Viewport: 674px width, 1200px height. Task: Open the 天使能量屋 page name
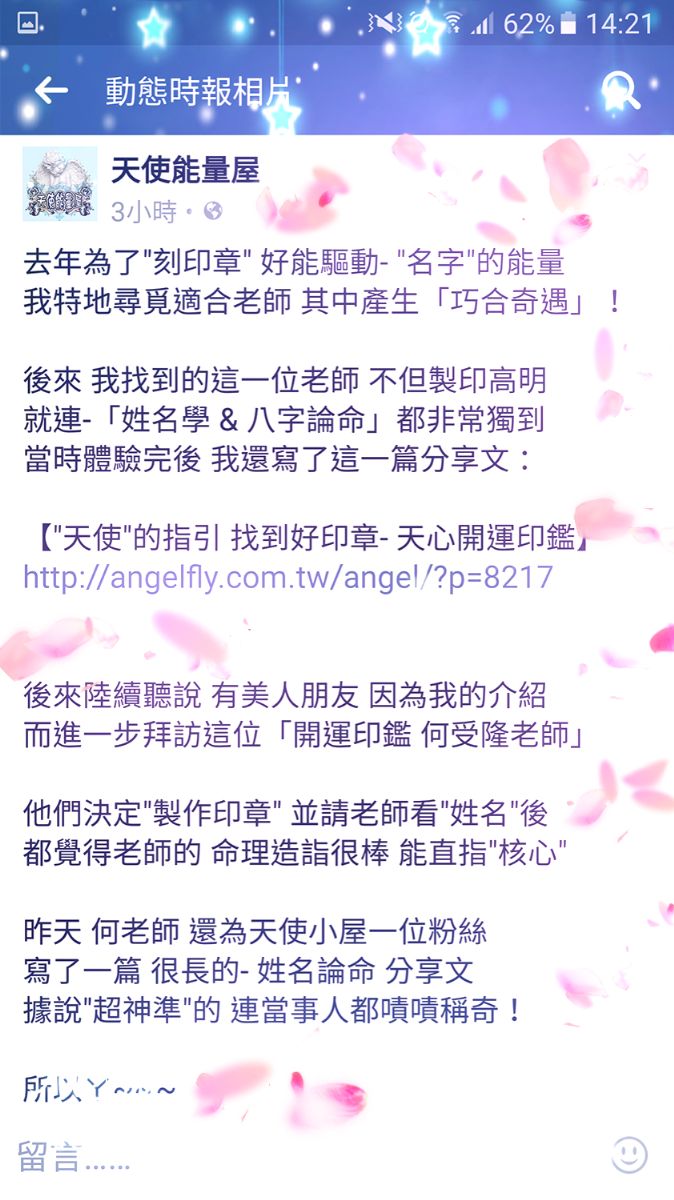(185, 171)
